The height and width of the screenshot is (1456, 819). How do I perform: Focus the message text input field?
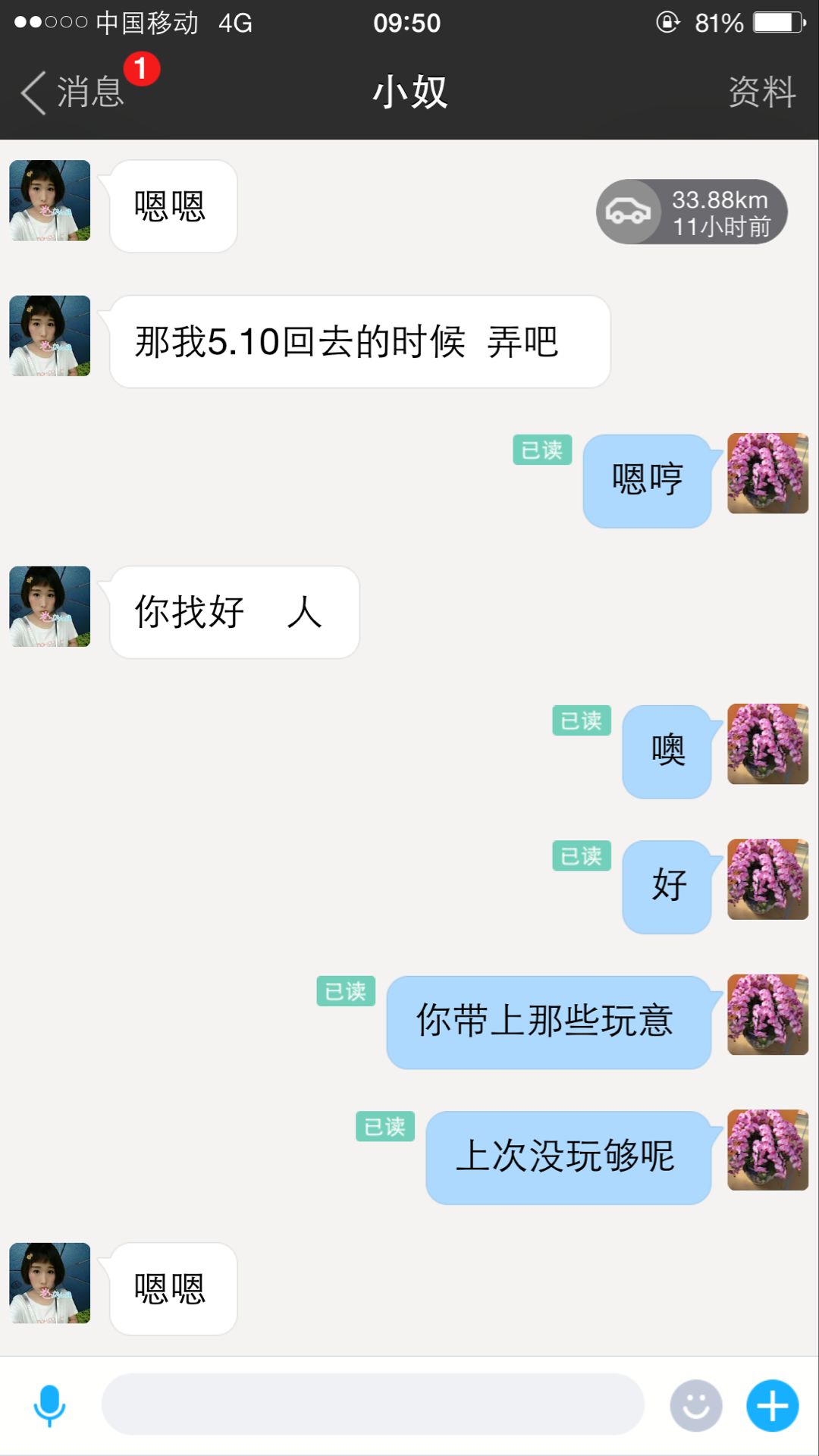372,1404
